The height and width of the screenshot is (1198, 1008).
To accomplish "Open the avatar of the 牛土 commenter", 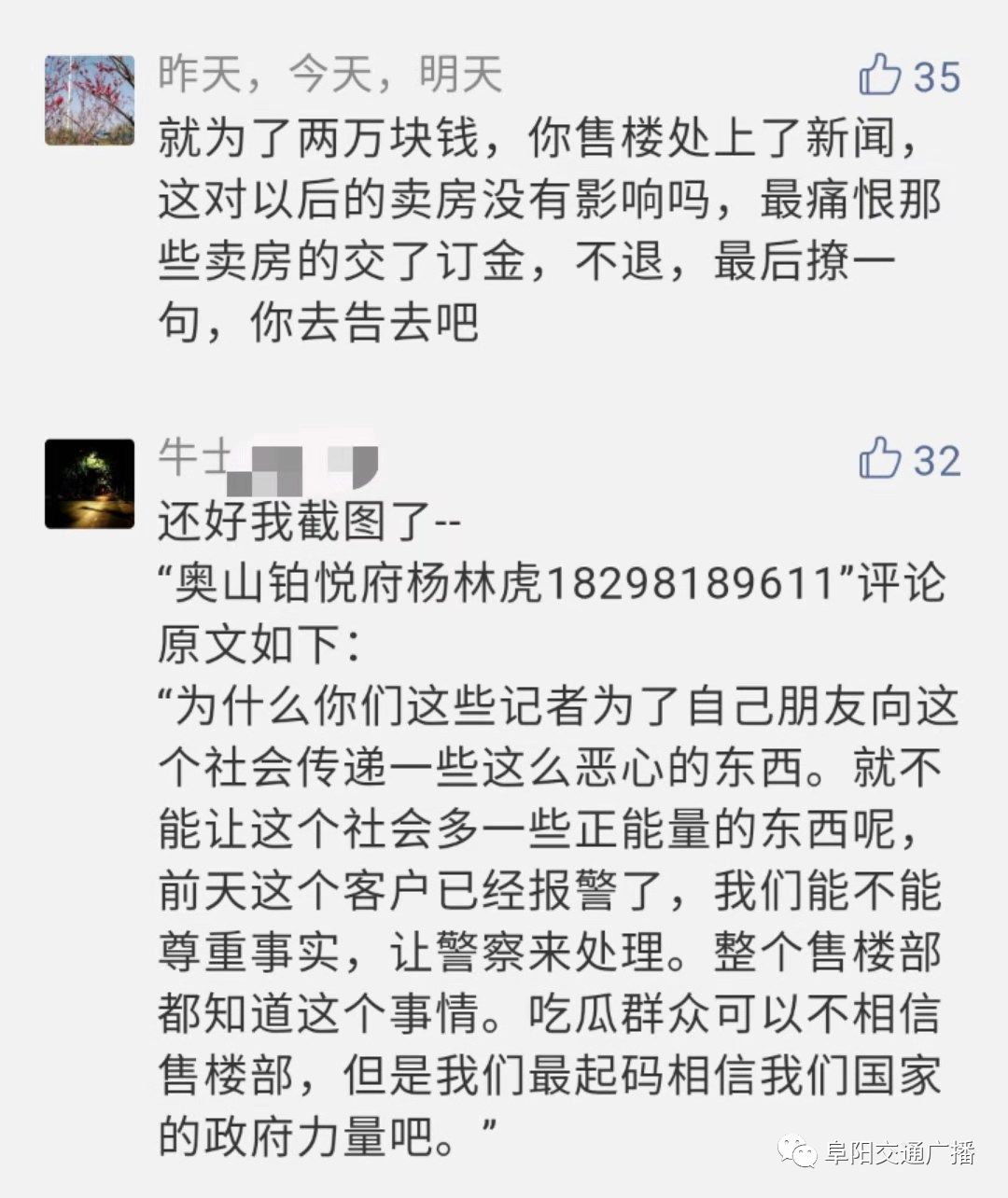I will pyautogui.click(x=90, y=483).
